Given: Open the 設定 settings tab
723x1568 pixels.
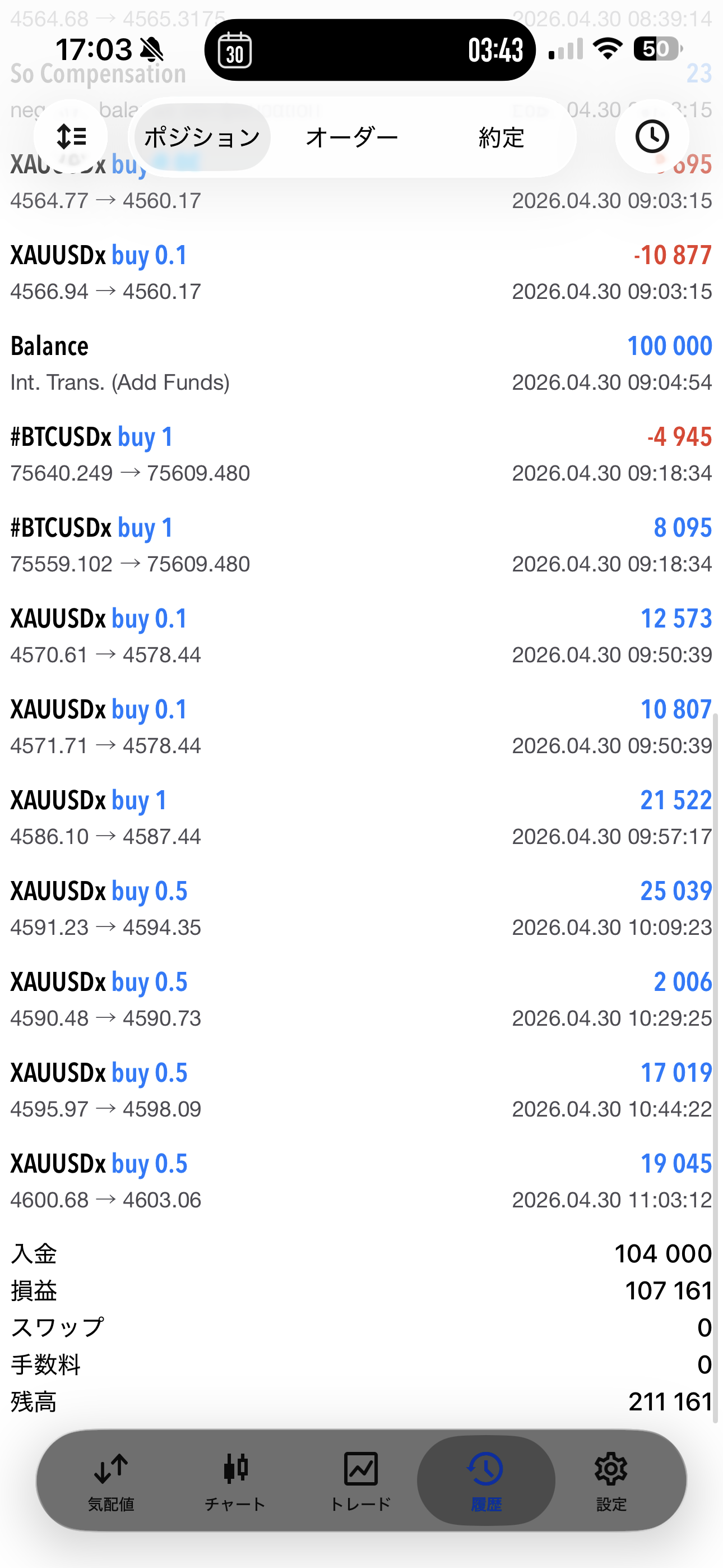Looking at the screenshot, I should pos(610,1481).
